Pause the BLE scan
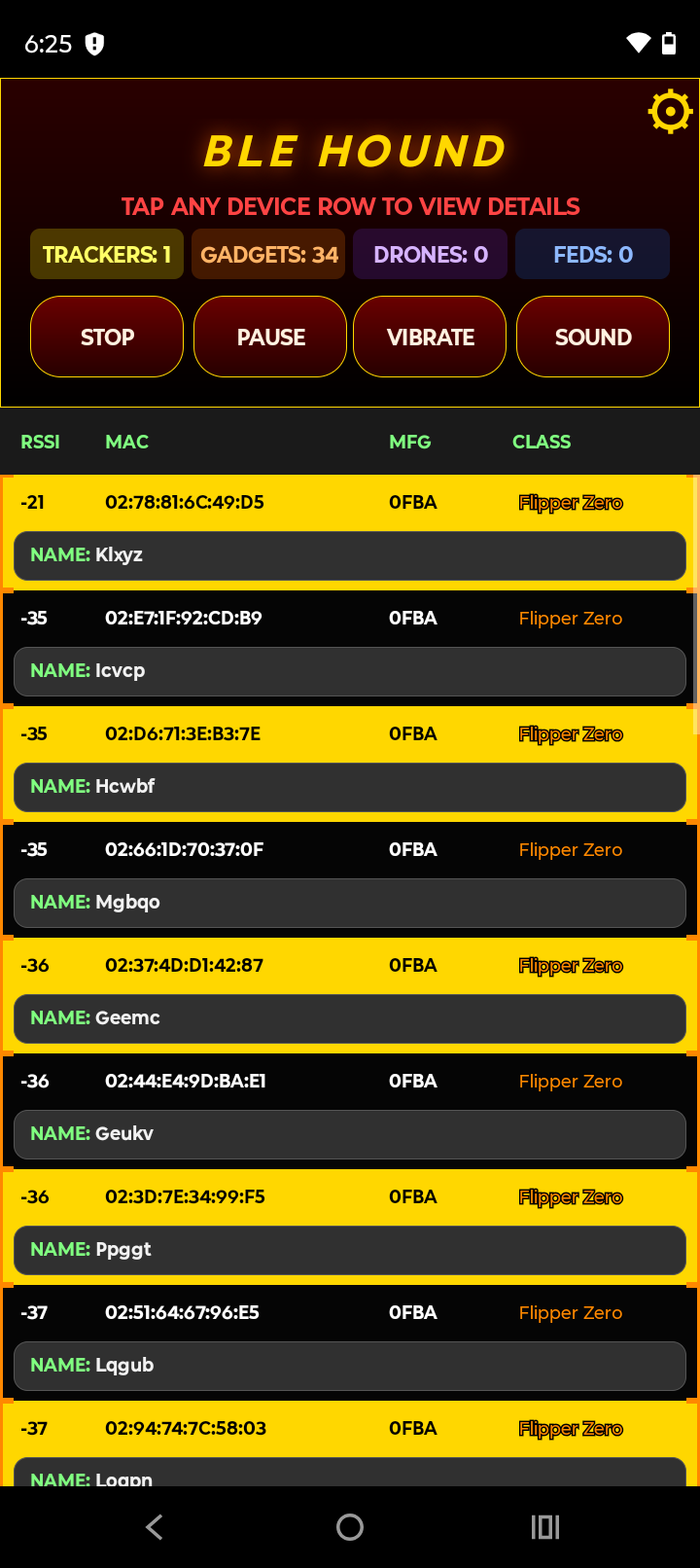Screen dimensions: 700x1568 click(x=269, y=337)
